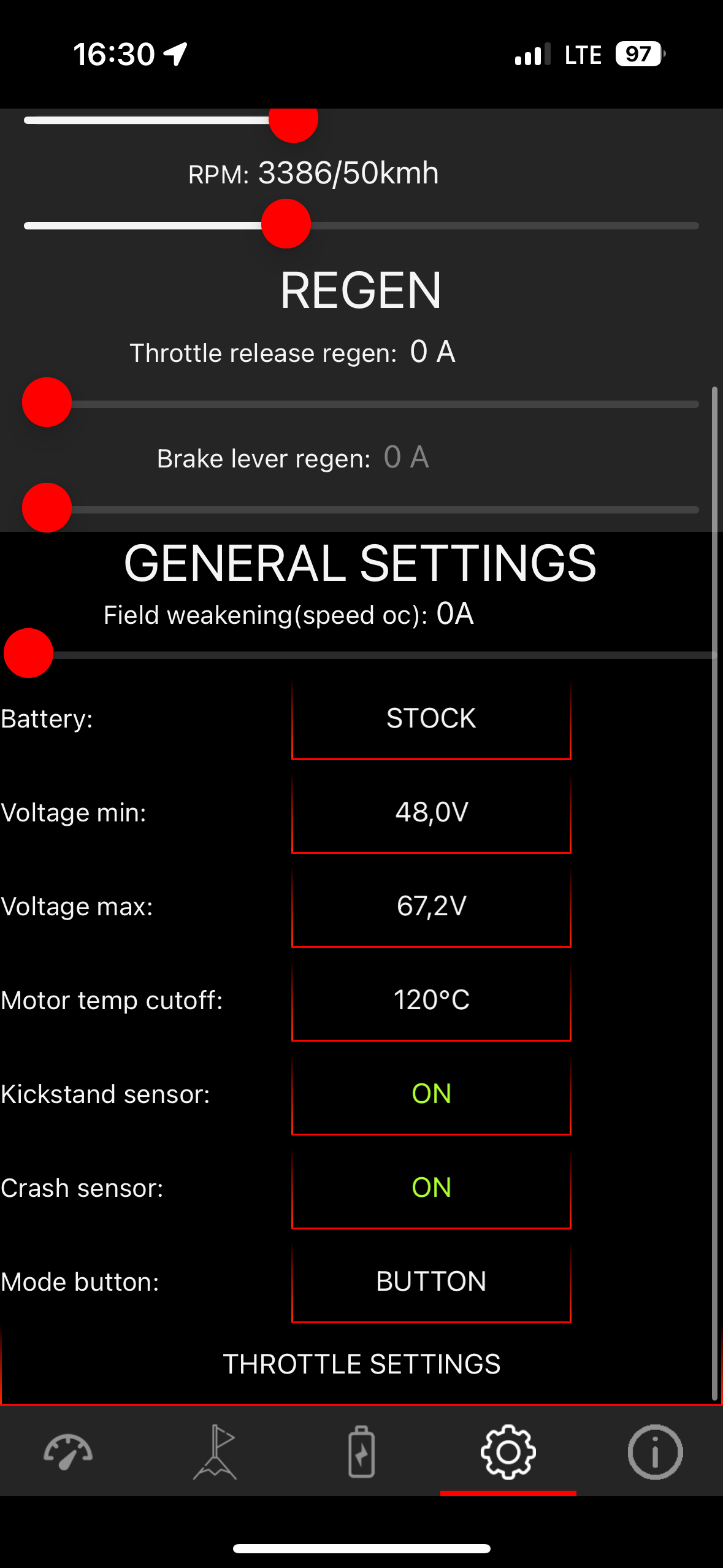Image resolution: width=723 pixels, height=1568 pixels.
Task: Switch to the speedometer dashboard tab
Action: 68,1452
